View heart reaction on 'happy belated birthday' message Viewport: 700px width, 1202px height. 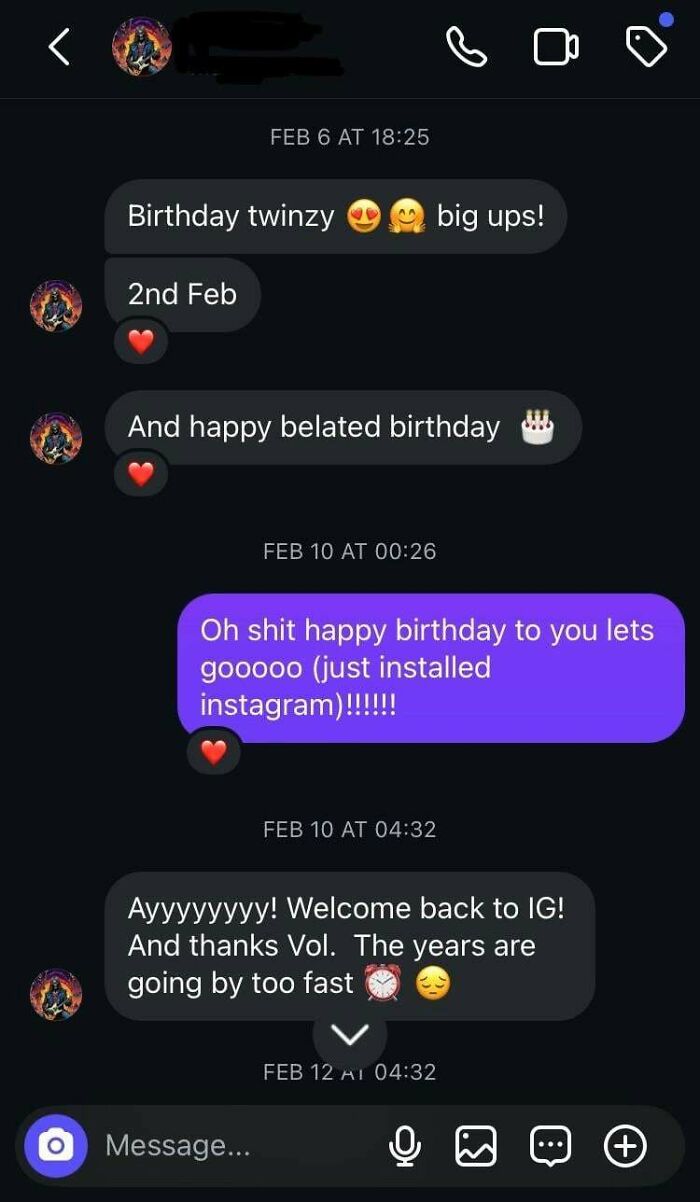141,474
